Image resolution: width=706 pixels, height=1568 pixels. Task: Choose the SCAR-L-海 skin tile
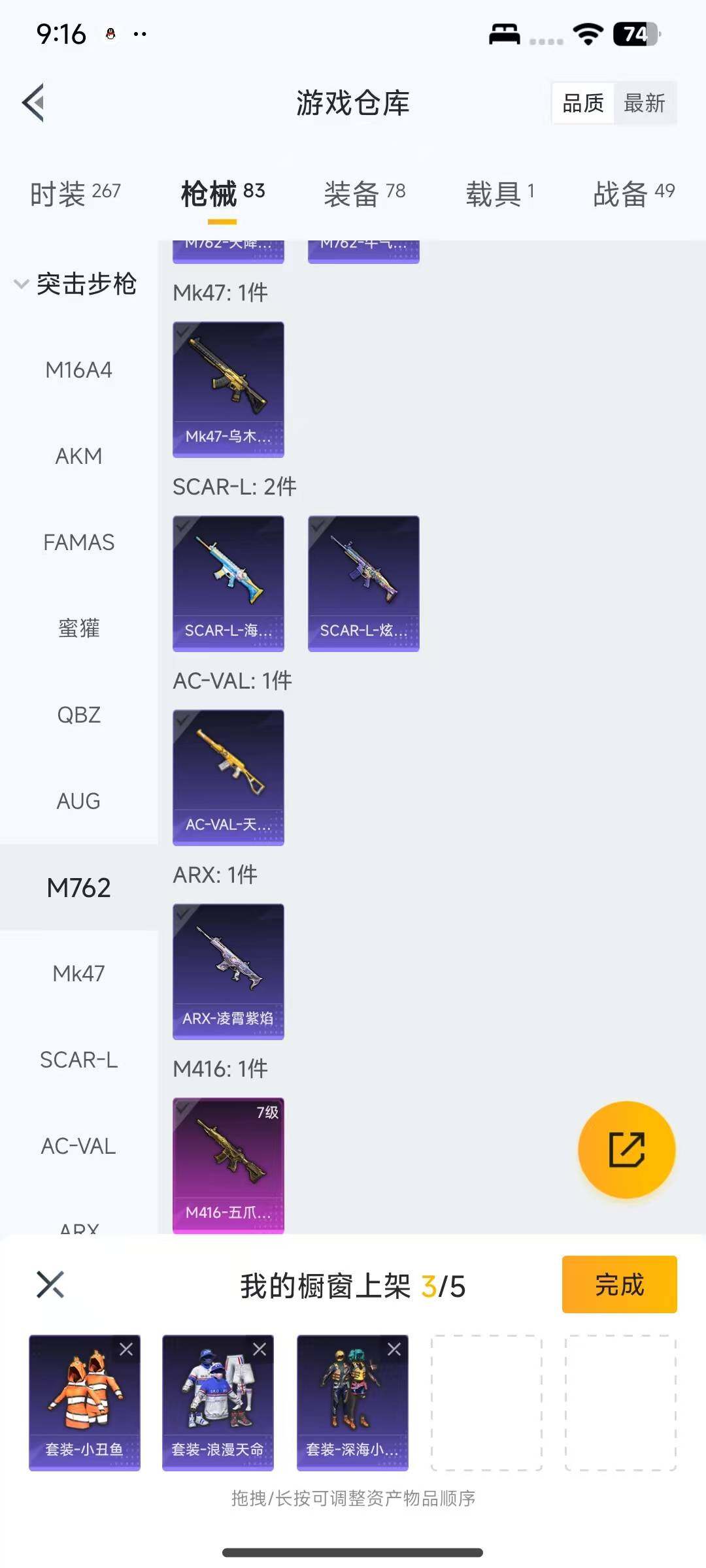coord(228,583)
